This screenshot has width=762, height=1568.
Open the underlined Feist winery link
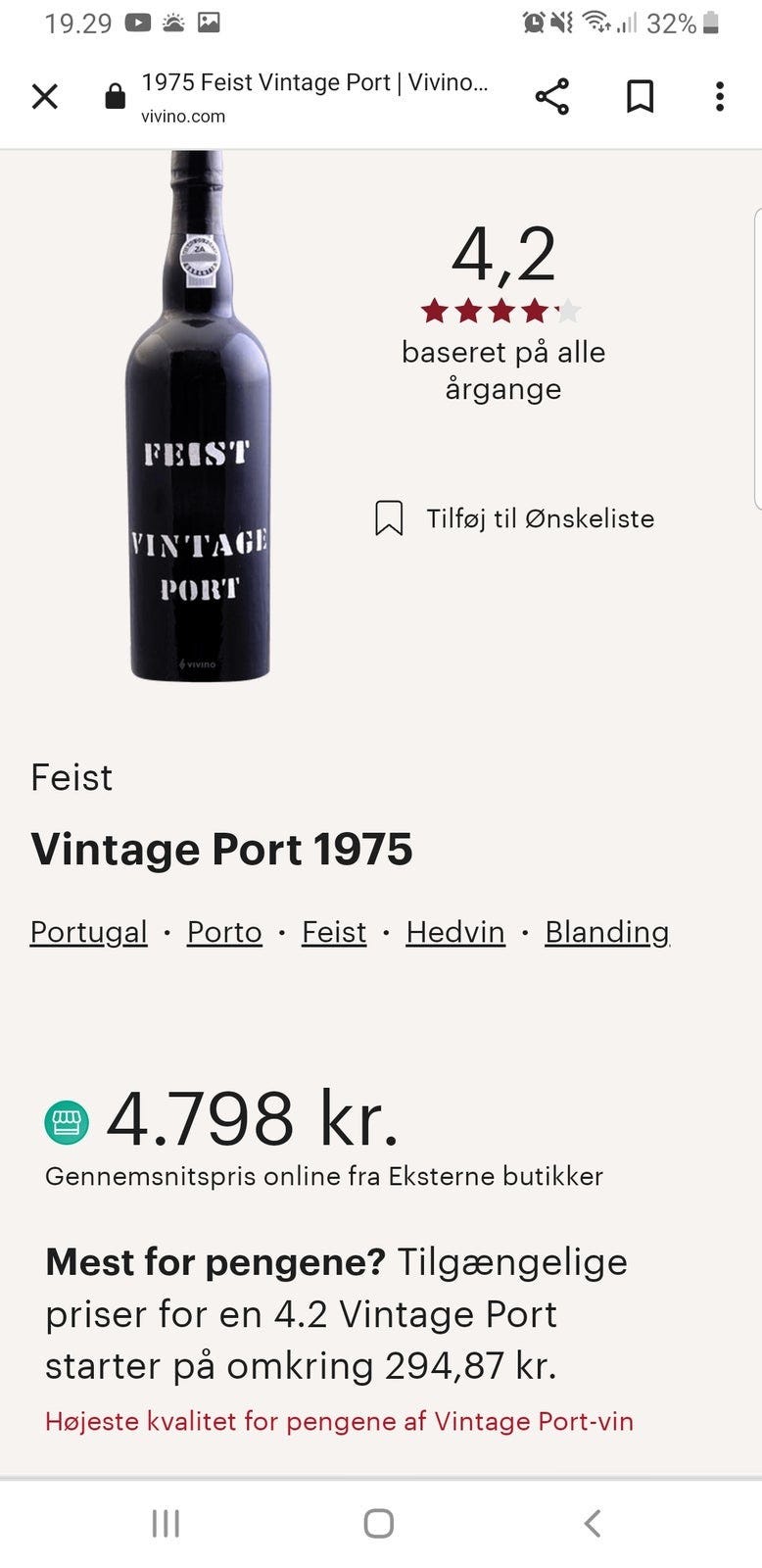[x=334, y=932]
